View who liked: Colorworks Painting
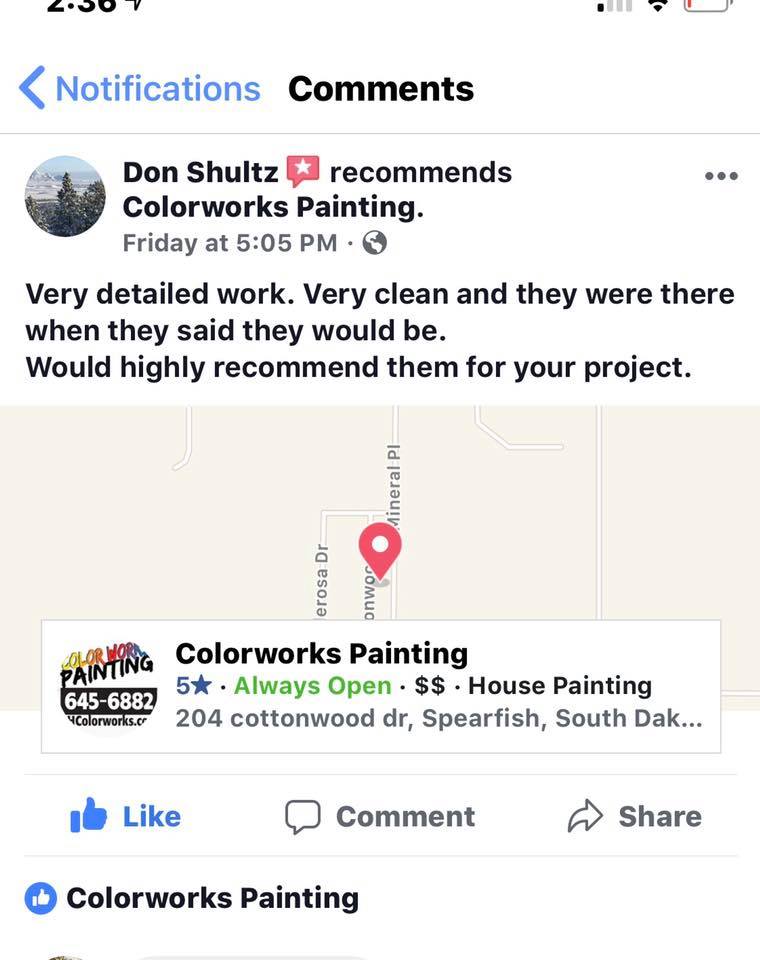 [x=192, y=898]
